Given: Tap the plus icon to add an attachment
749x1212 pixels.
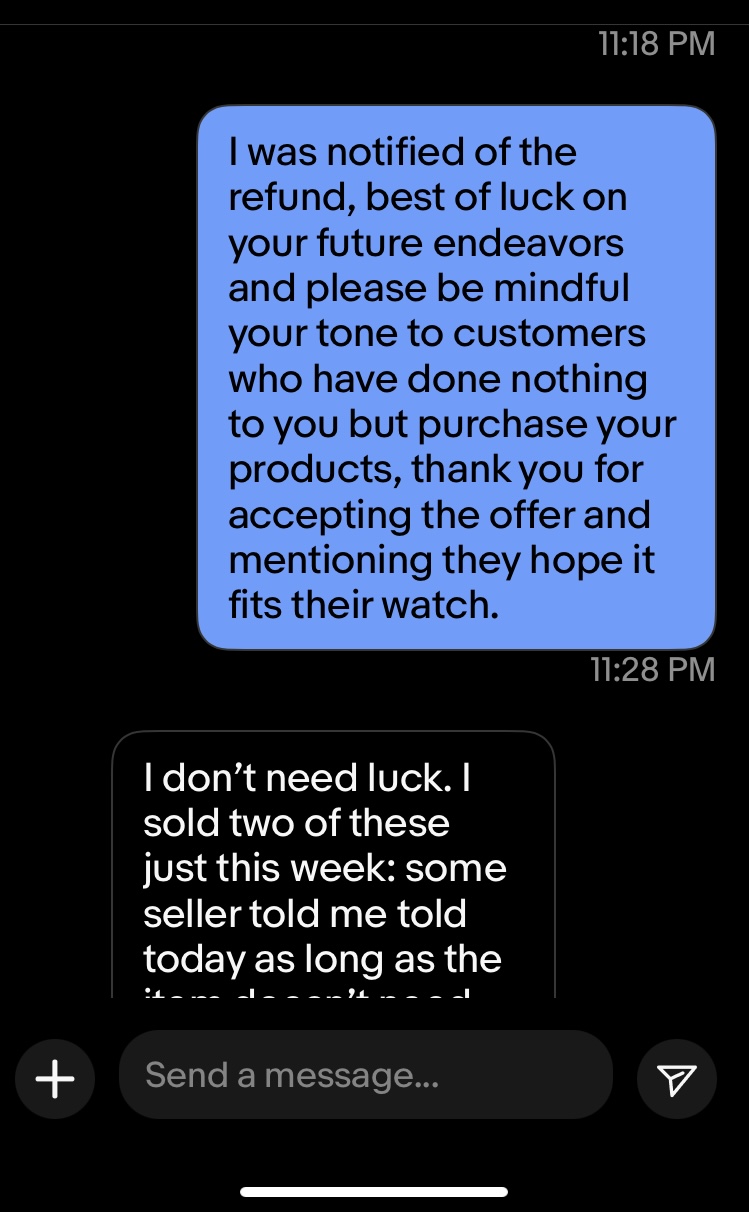Looking at the screenshot, I should pos(55,1078).
